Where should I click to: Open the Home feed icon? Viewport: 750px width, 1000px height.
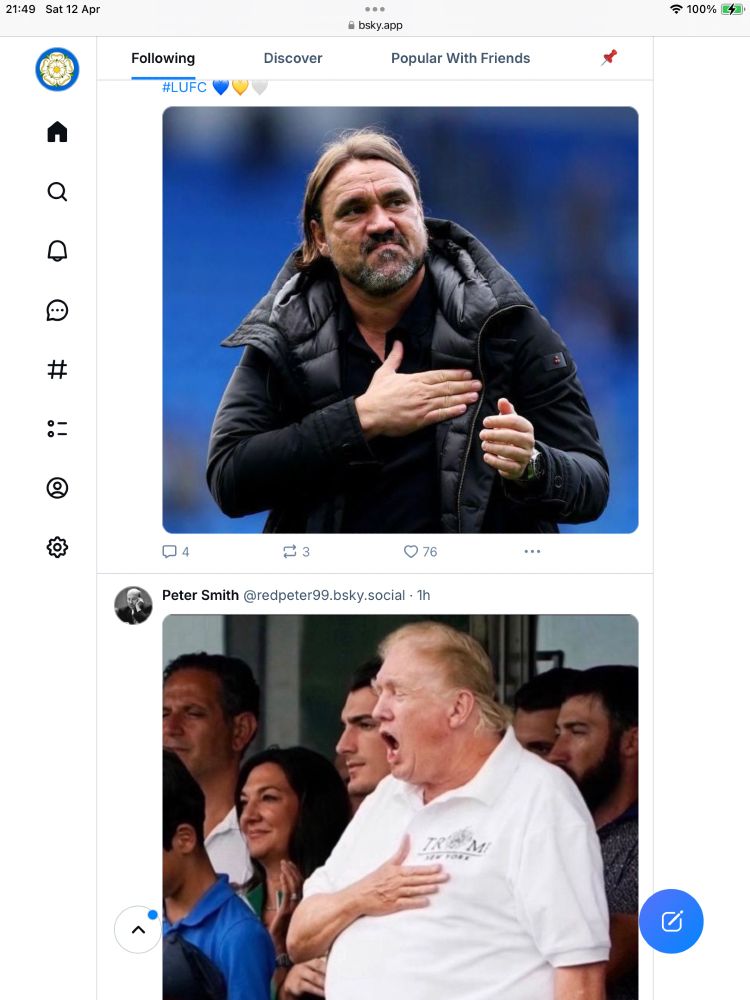(57, 131)
